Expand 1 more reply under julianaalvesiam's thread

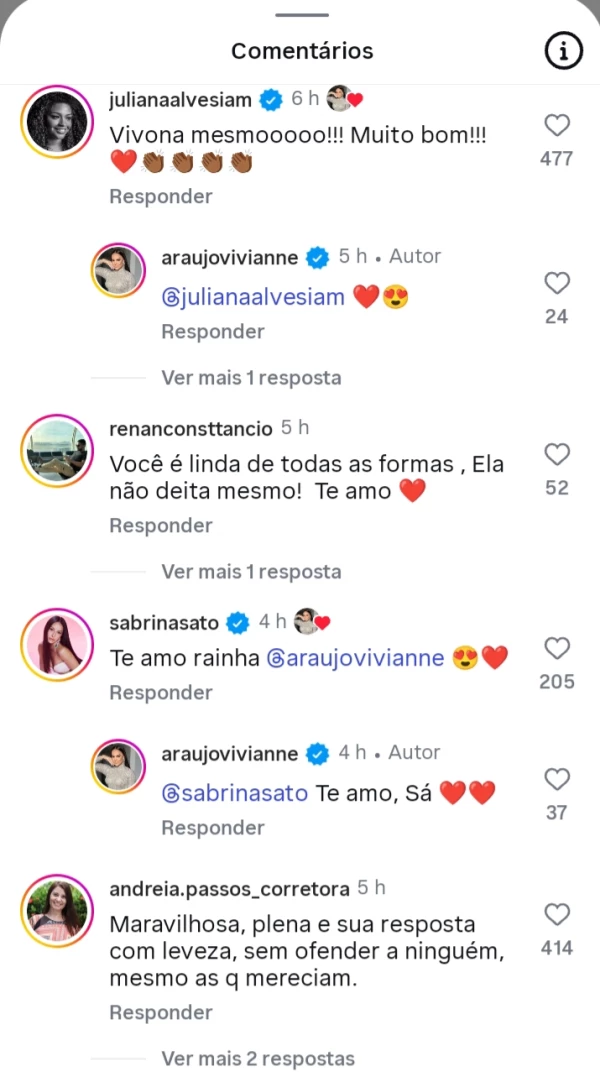(251, 378)
